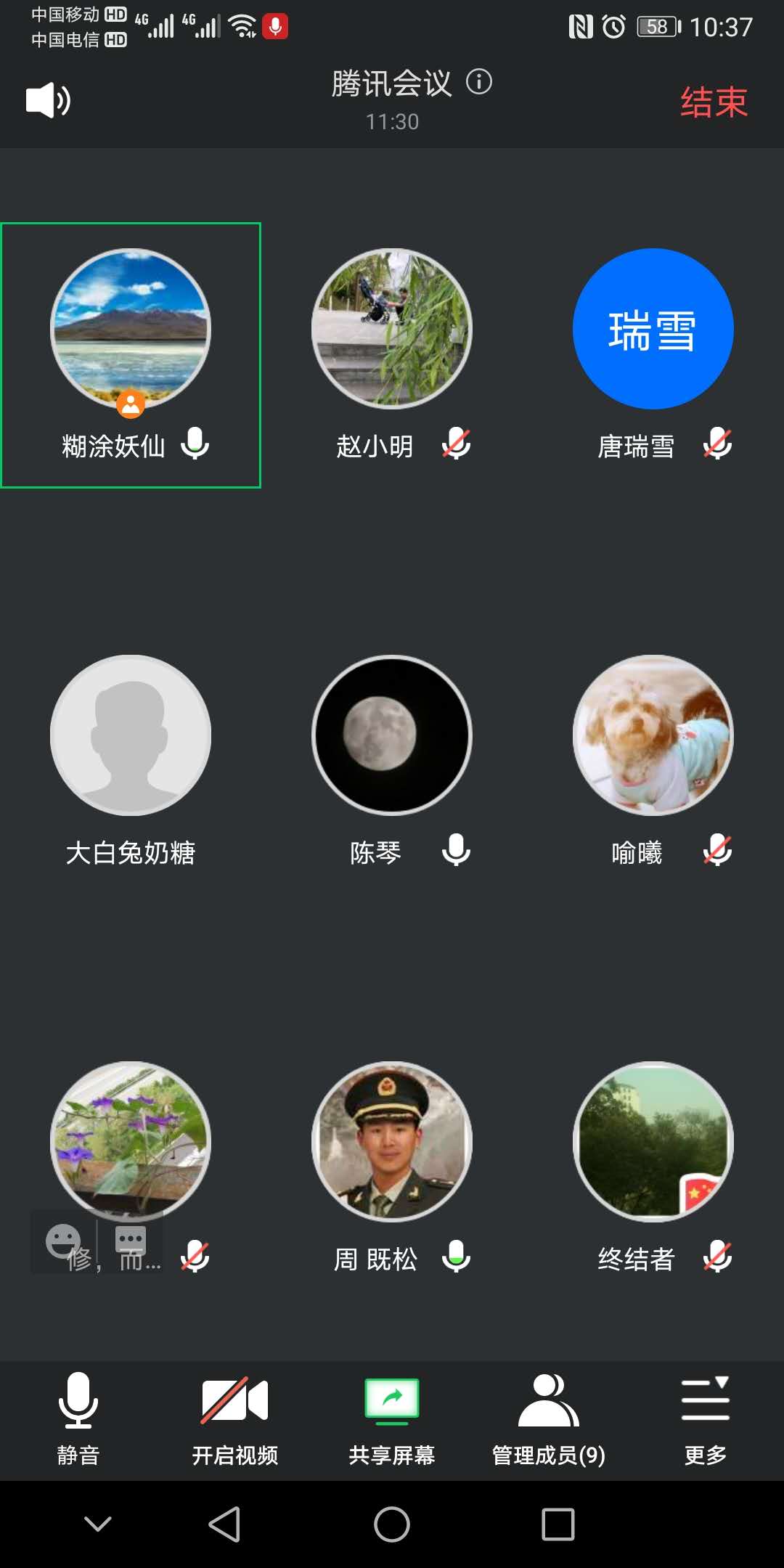Unmute 唐瑞雪's microphone

point(717,446)
